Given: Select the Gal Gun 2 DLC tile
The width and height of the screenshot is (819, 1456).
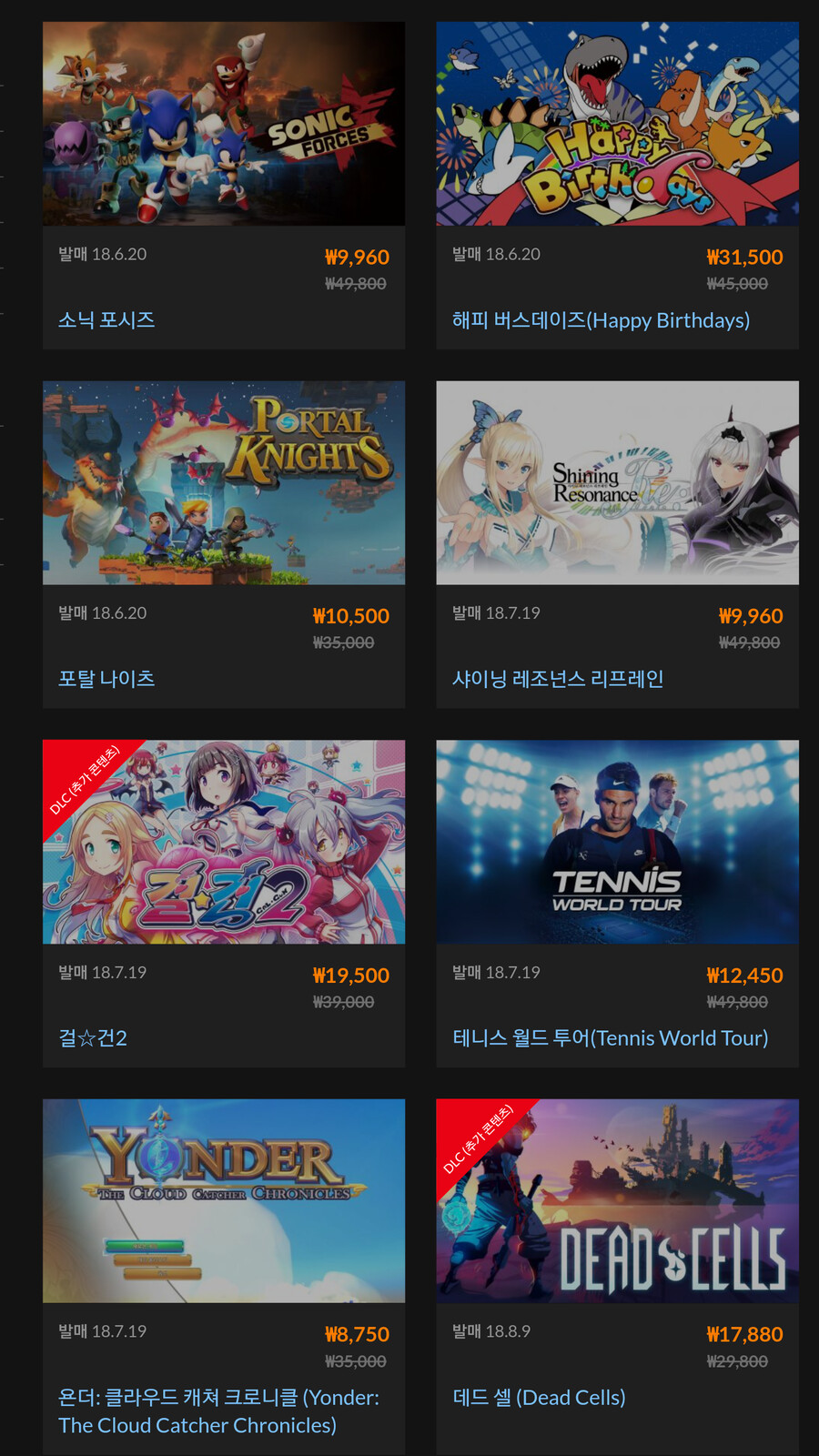Looking at the screenshot, I should 223,843.
